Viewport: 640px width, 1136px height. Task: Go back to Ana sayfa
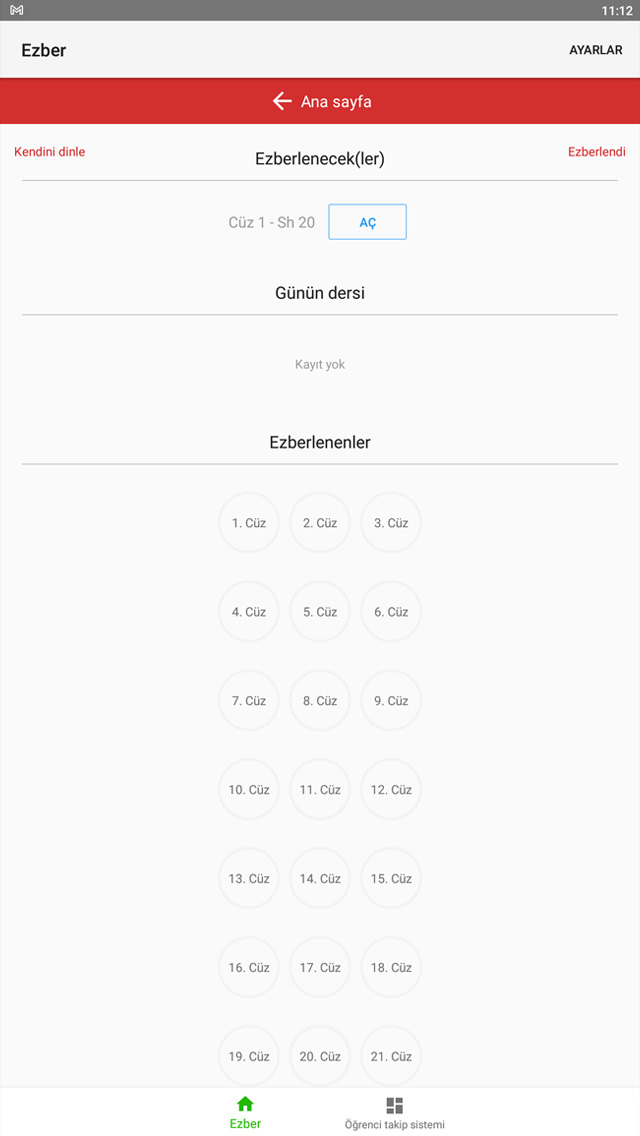pos(320,101)
